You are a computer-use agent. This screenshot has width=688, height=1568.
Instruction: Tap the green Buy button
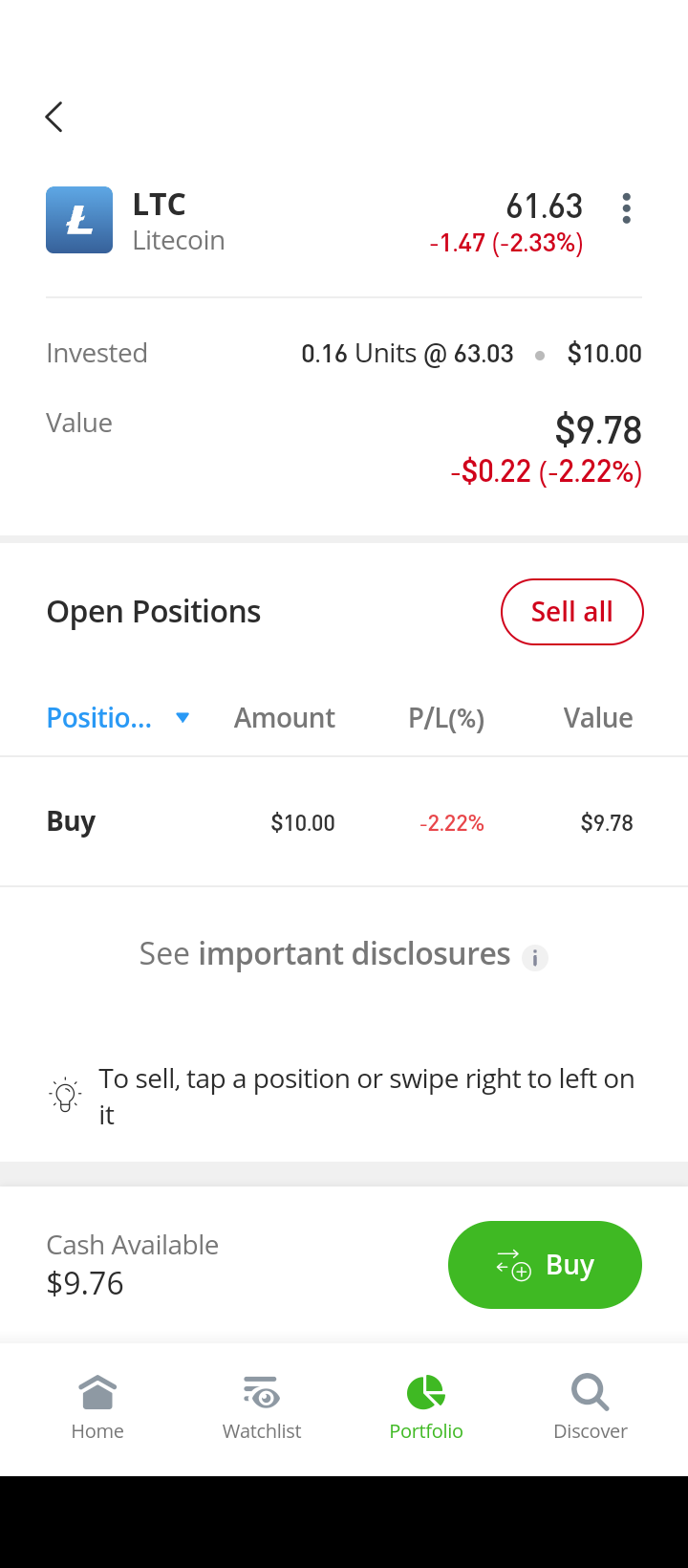click(545, 1265)
